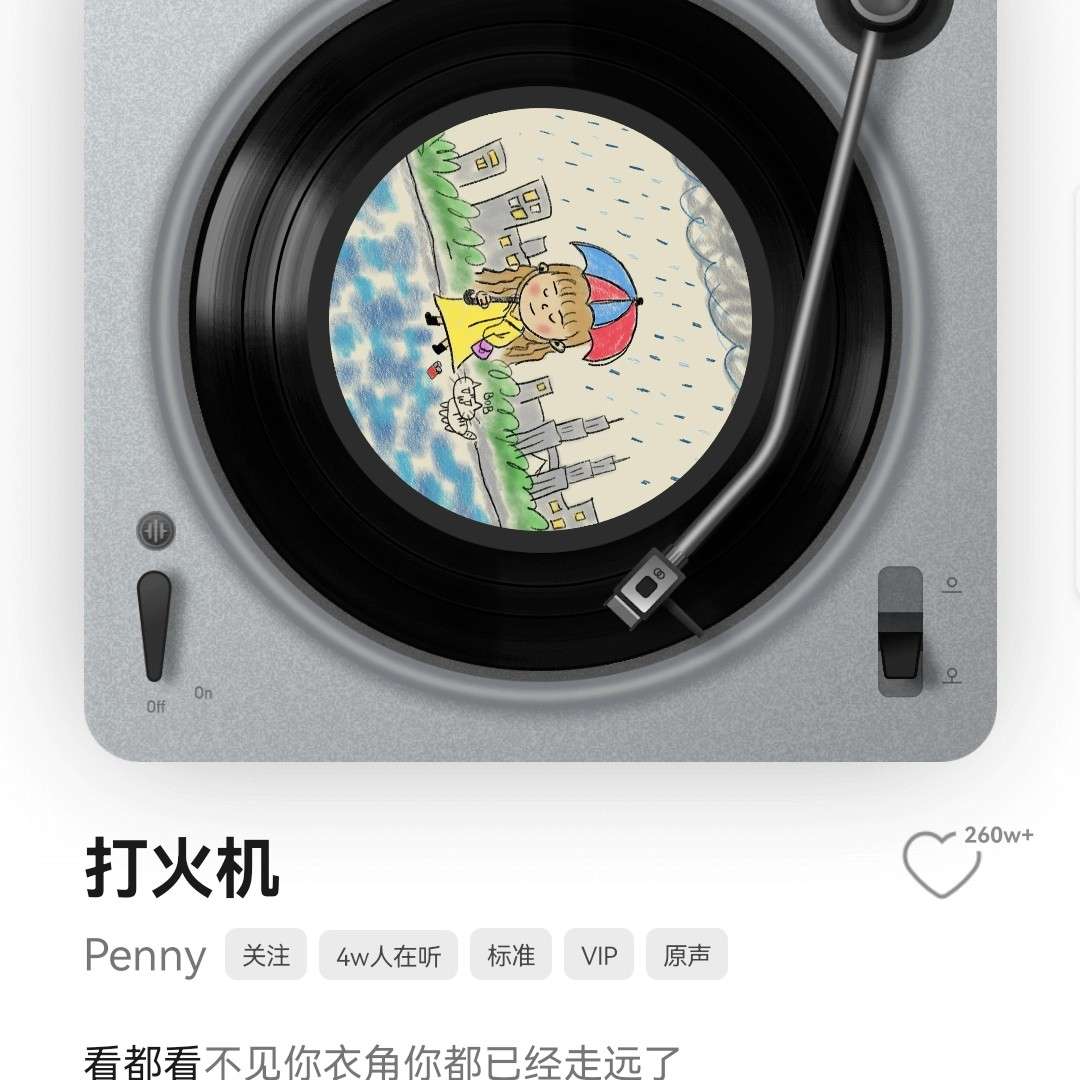Image resolution: width=1080 pixels, height=1080 pixels.
Task: Tap the round sound-wave button on the turntable
Action: [155, 531]
